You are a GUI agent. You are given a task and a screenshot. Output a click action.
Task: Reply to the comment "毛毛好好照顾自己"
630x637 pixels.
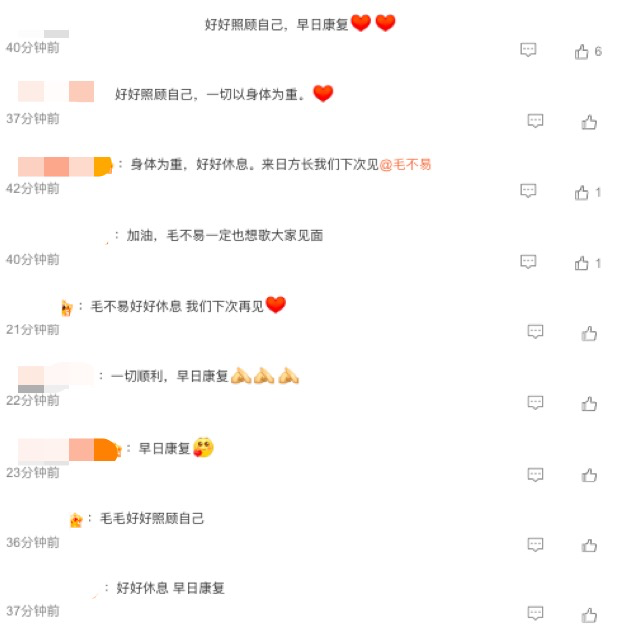(535, 545)
